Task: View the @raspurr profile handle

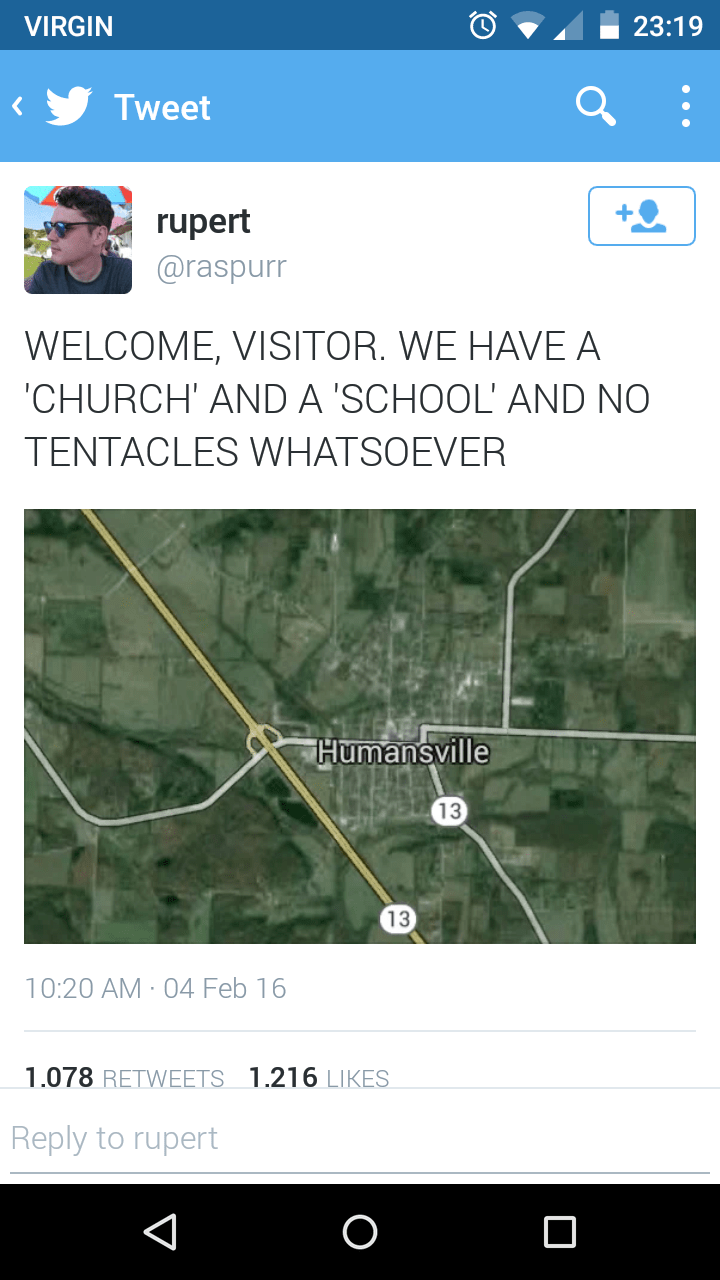Action: 221,267
